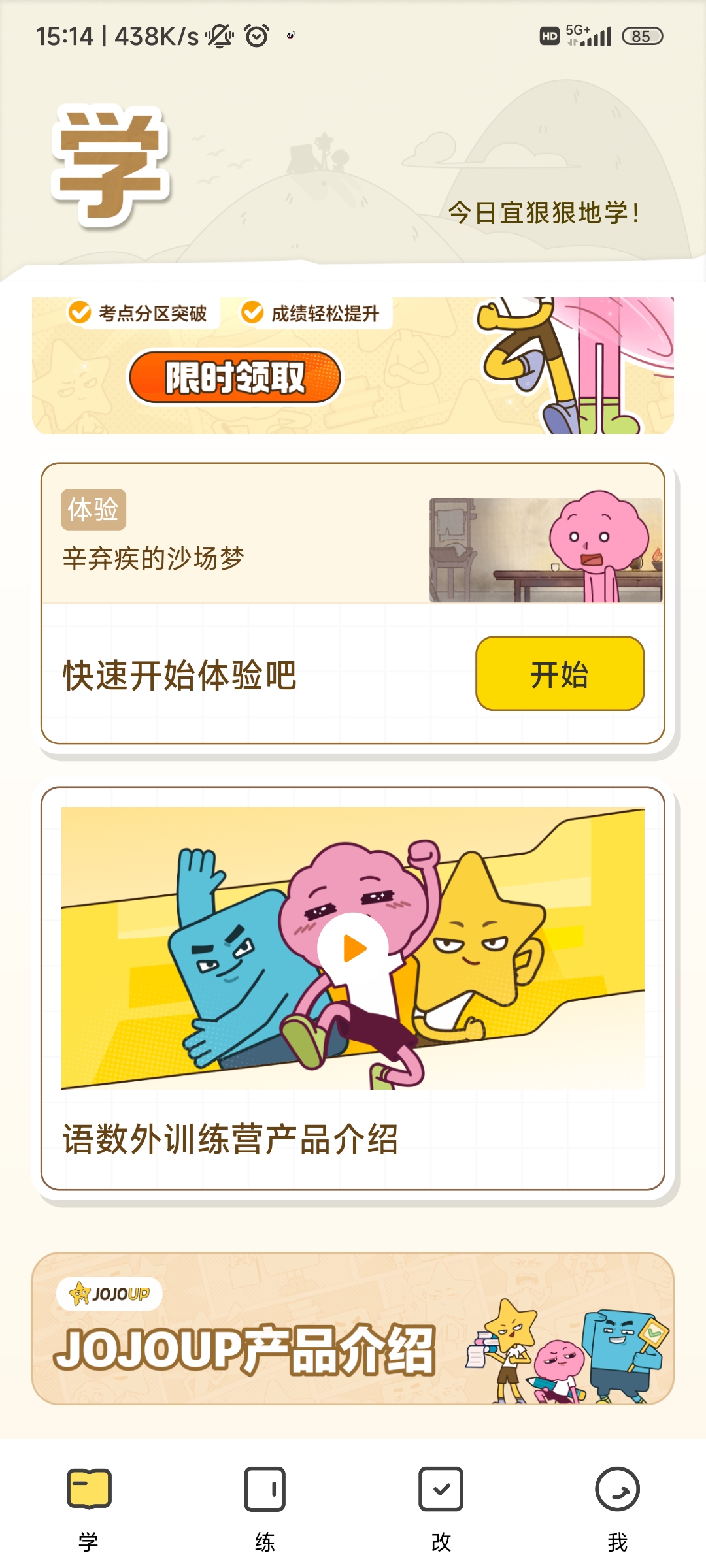The height and width of the screenshot is (1568, 706).
Task: Start the 辛弃疾的沙场梦 experience with 开始
Action: point(560,674)
